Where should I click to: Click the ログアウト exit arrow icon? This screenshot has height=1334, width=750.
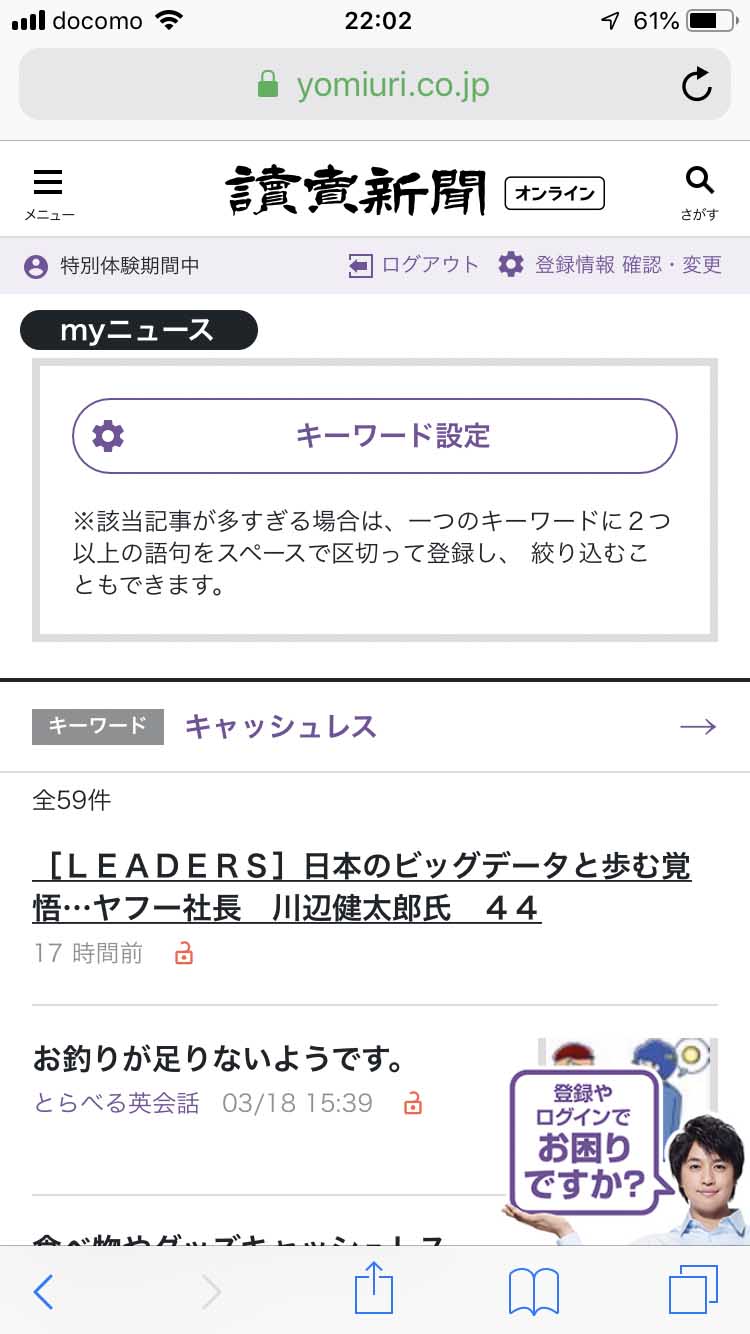click(x=360, y=265)
